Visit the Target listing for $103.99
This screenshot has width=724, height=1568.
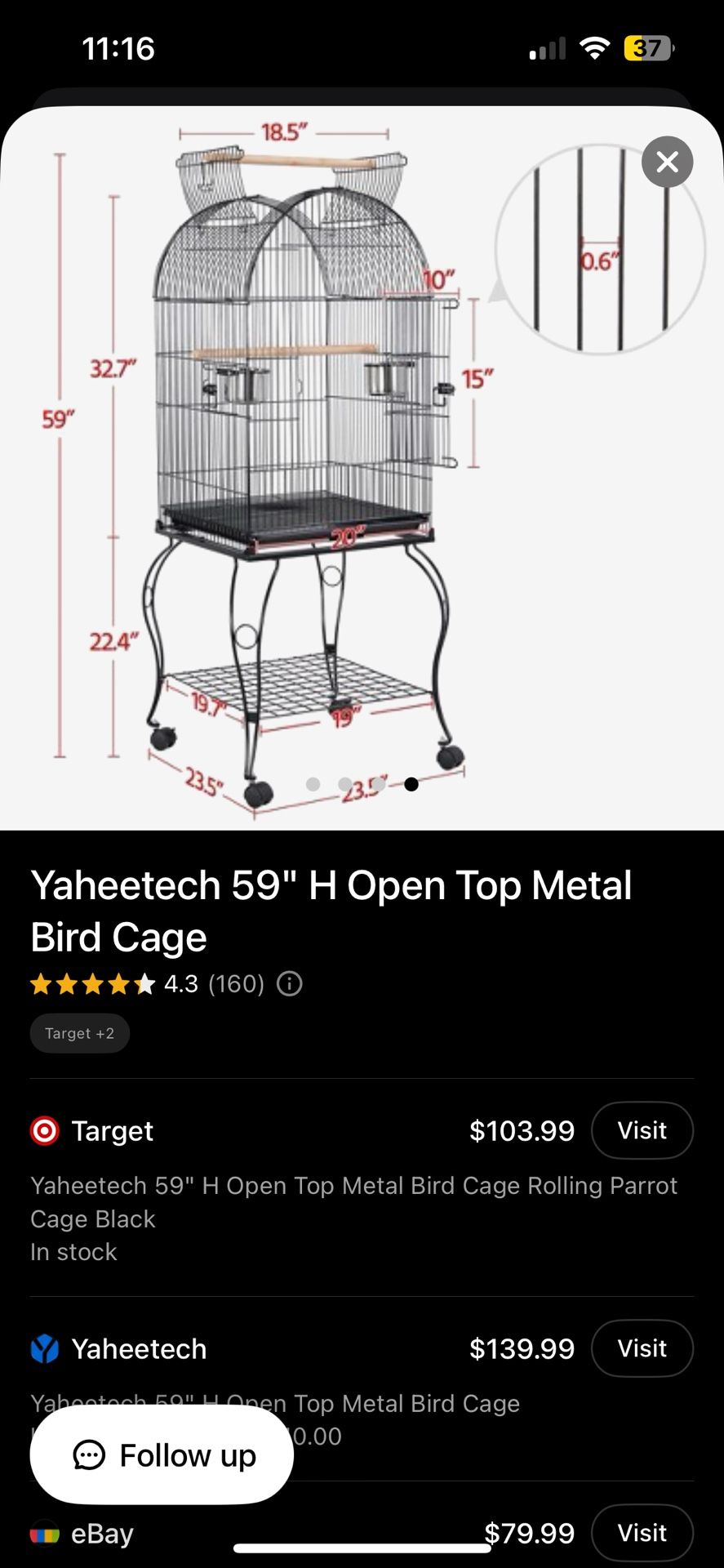642,1130
